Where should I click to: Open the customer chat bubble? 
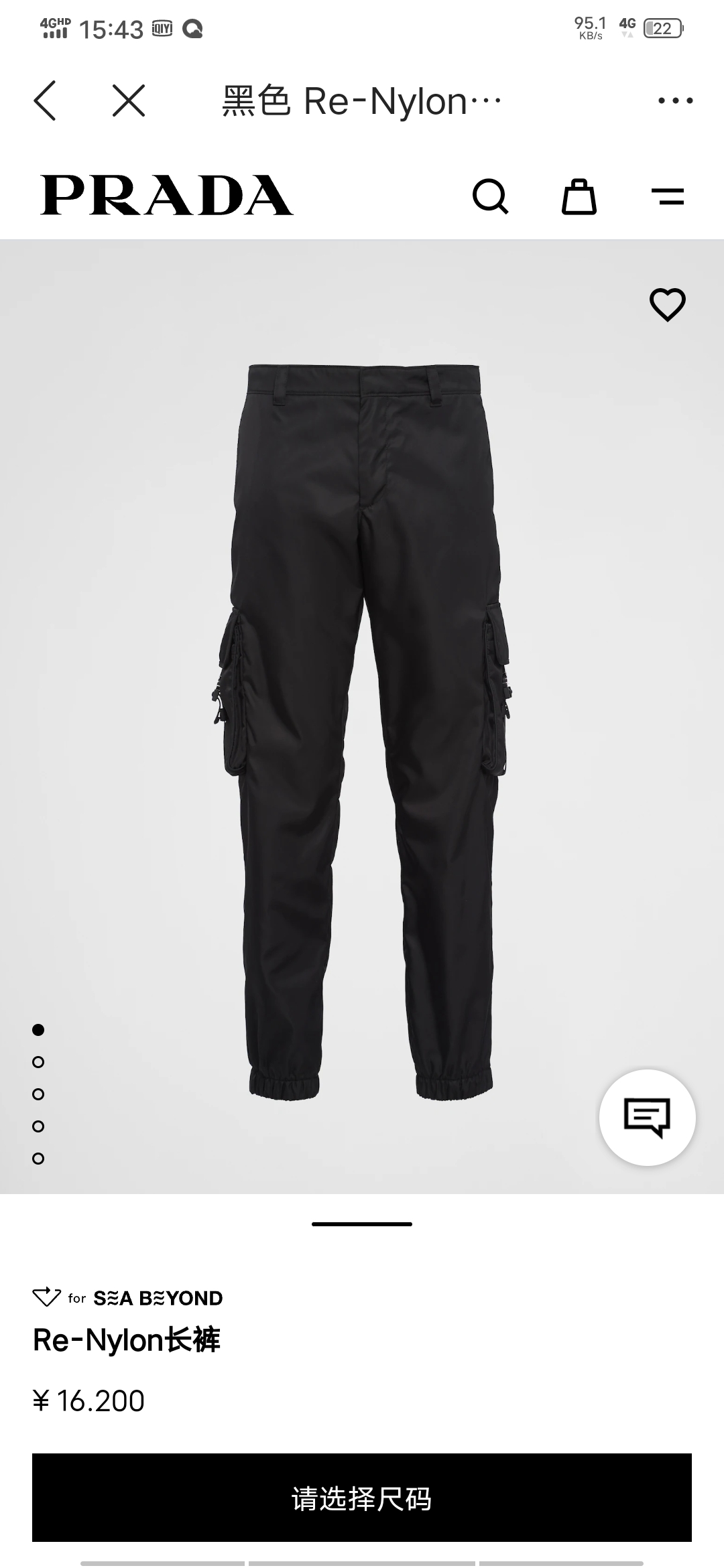coord(647,1118)
